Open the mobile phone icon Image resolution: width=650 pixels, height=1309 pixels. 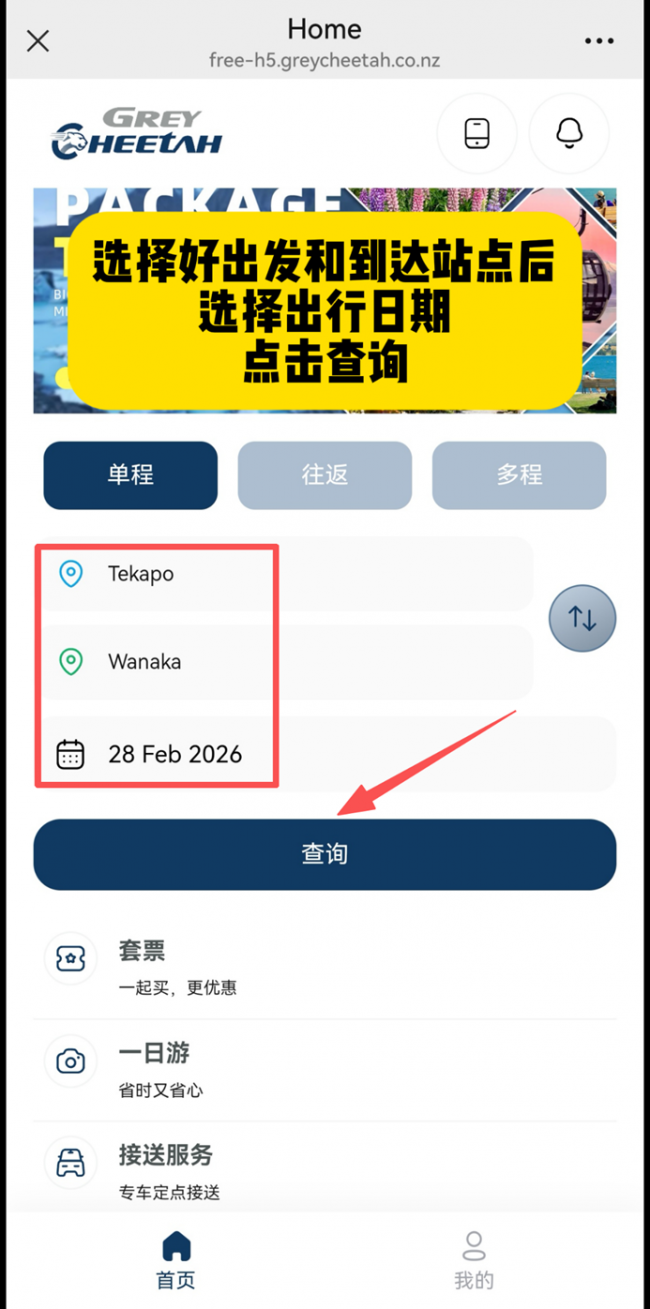477,133
